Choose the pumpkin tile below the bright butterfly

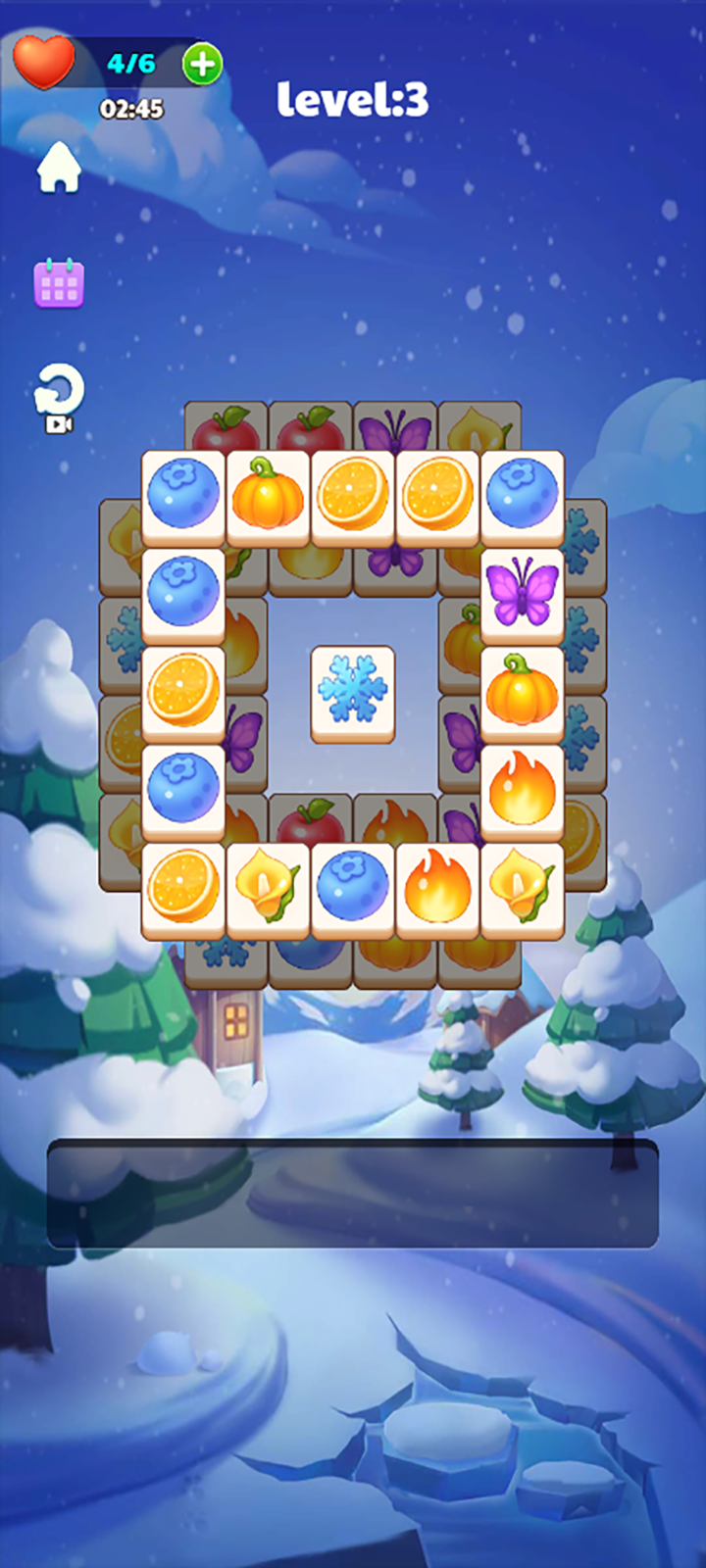[x=522, y=692]
